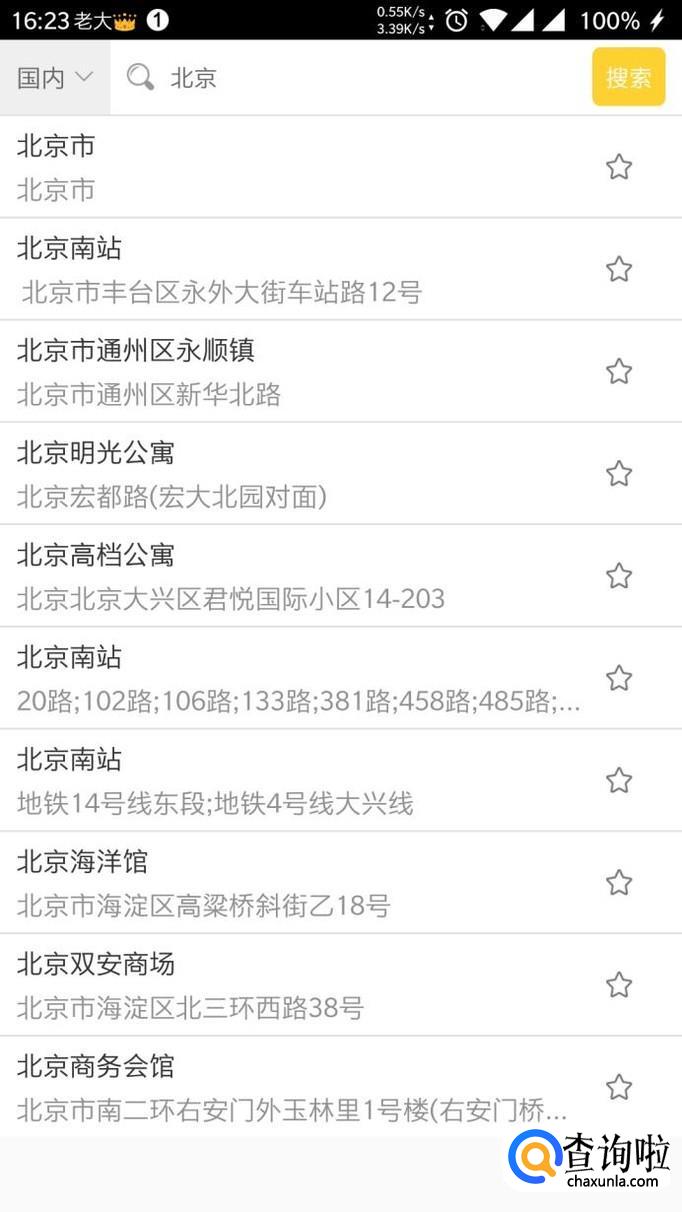
Task: Tap the yellow 搜索 button
Action: pyautogui.click(x=628, y=77)
